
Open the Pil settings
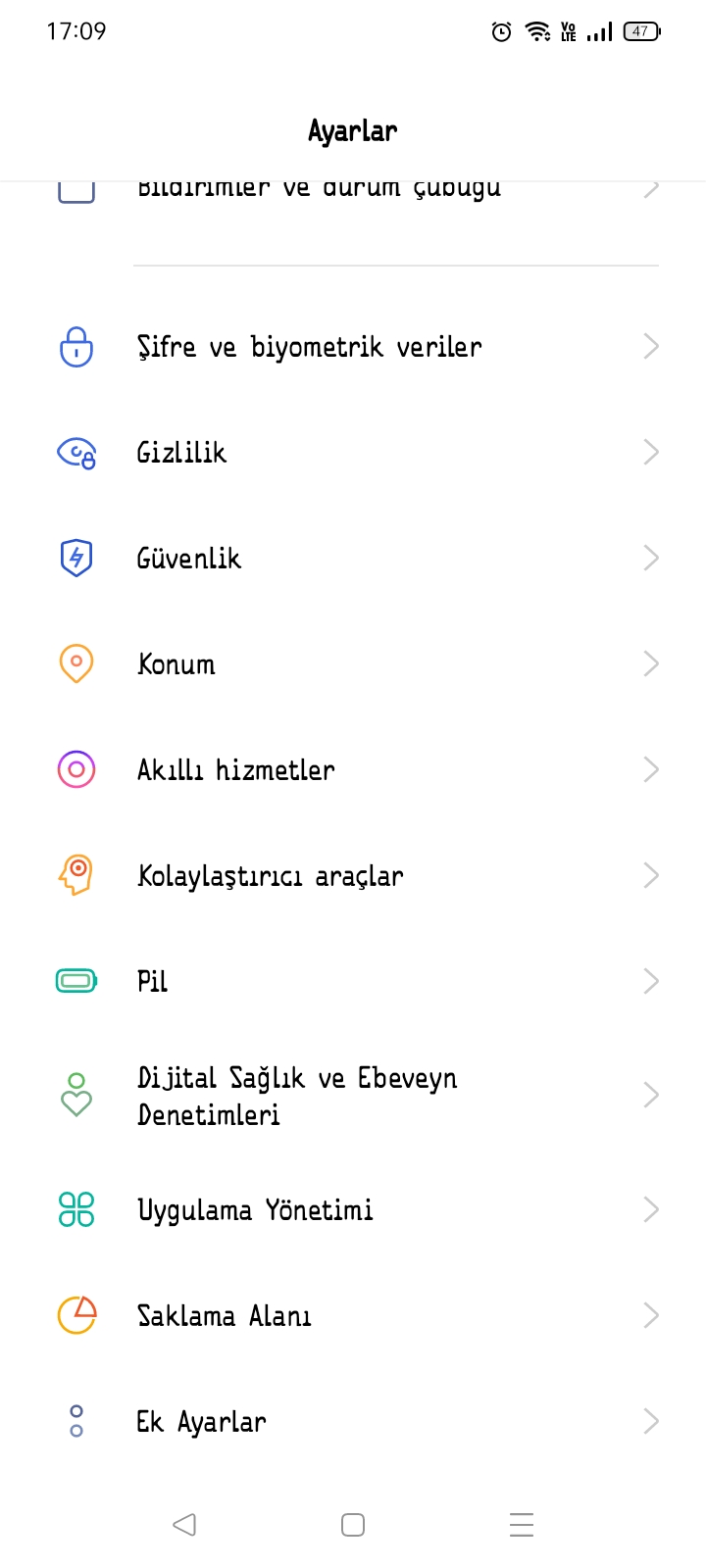(153, 982)
